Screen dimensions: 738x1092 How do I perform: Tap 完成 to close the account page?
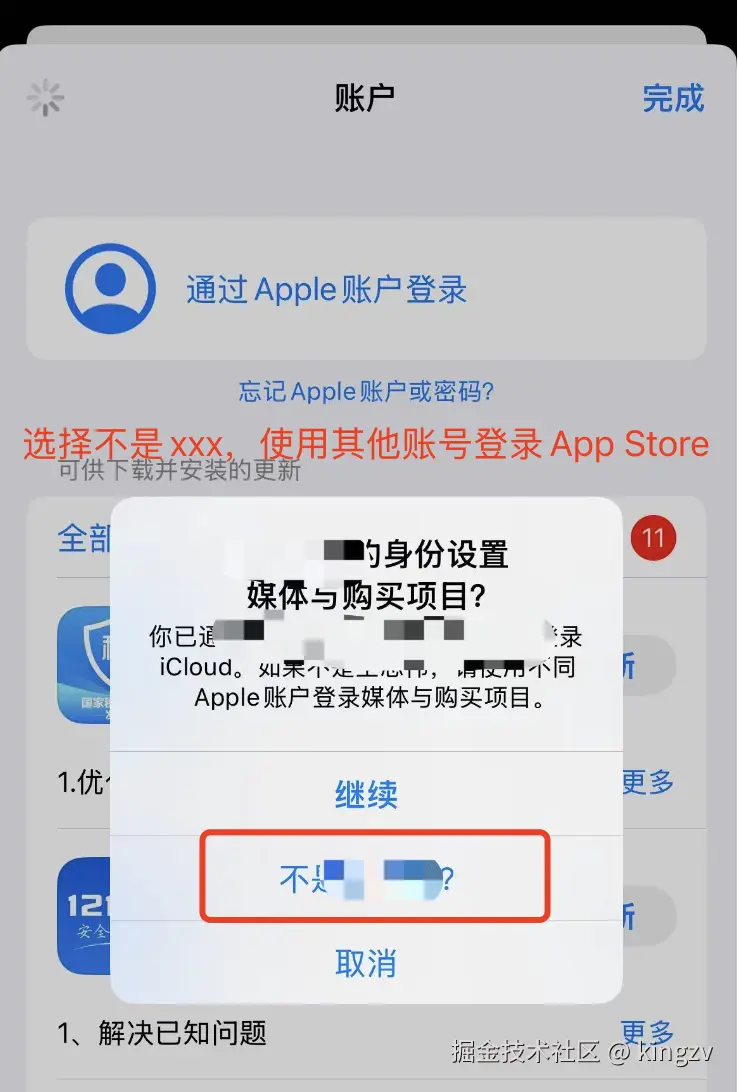[673, 98]
